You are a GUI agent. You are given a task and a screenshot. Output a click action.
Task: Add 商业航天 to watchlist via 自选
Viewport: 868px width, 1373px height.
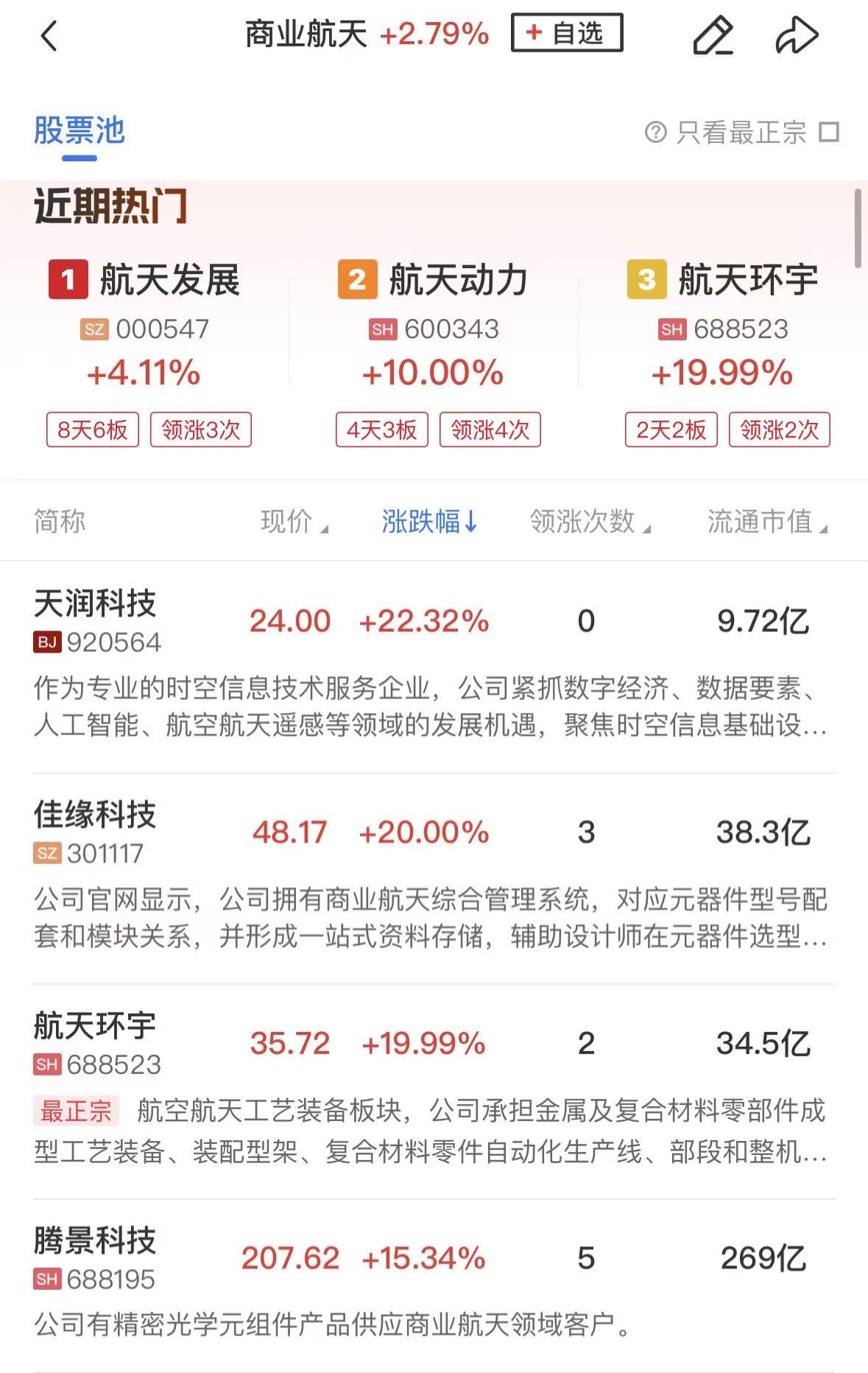pos(566,33)
